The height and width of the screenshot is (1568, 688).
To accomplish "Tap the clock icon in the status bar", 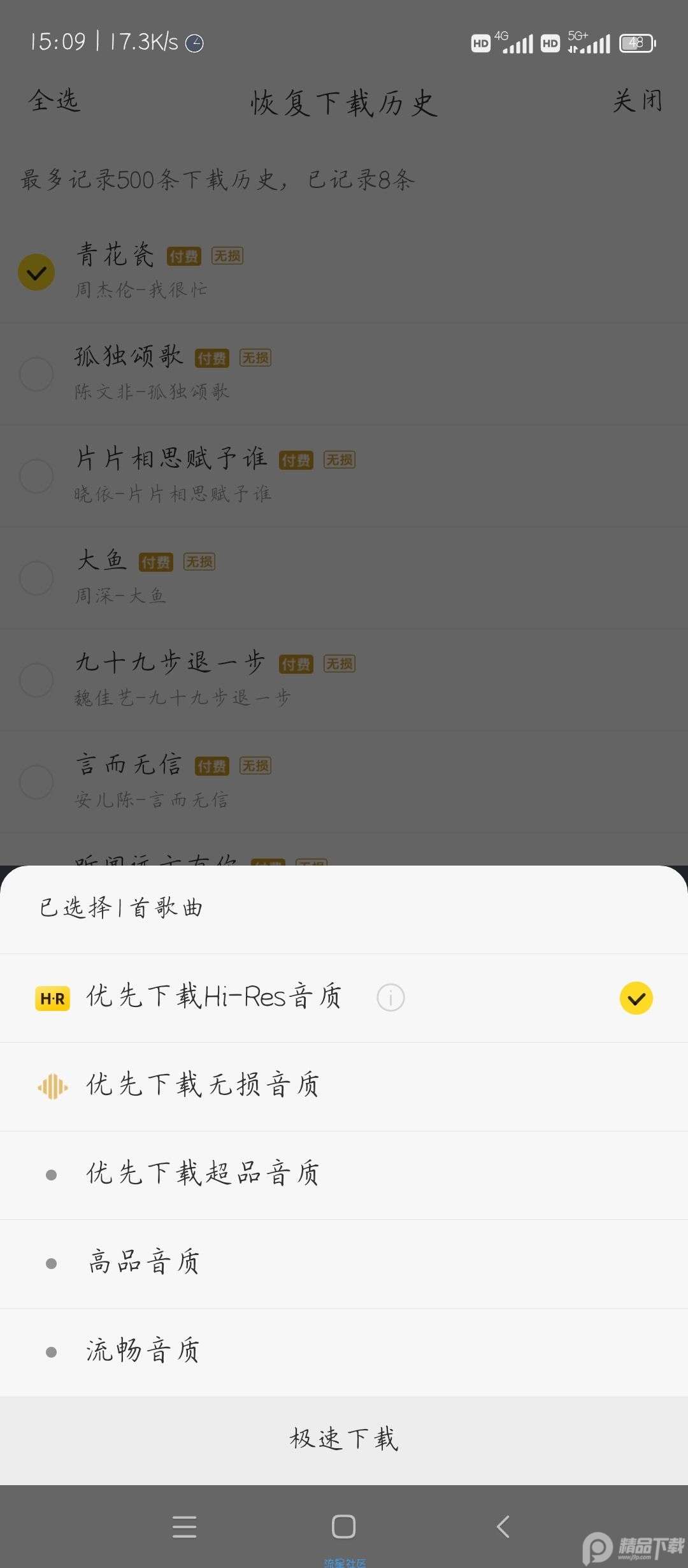I will (x=195, y=43).
